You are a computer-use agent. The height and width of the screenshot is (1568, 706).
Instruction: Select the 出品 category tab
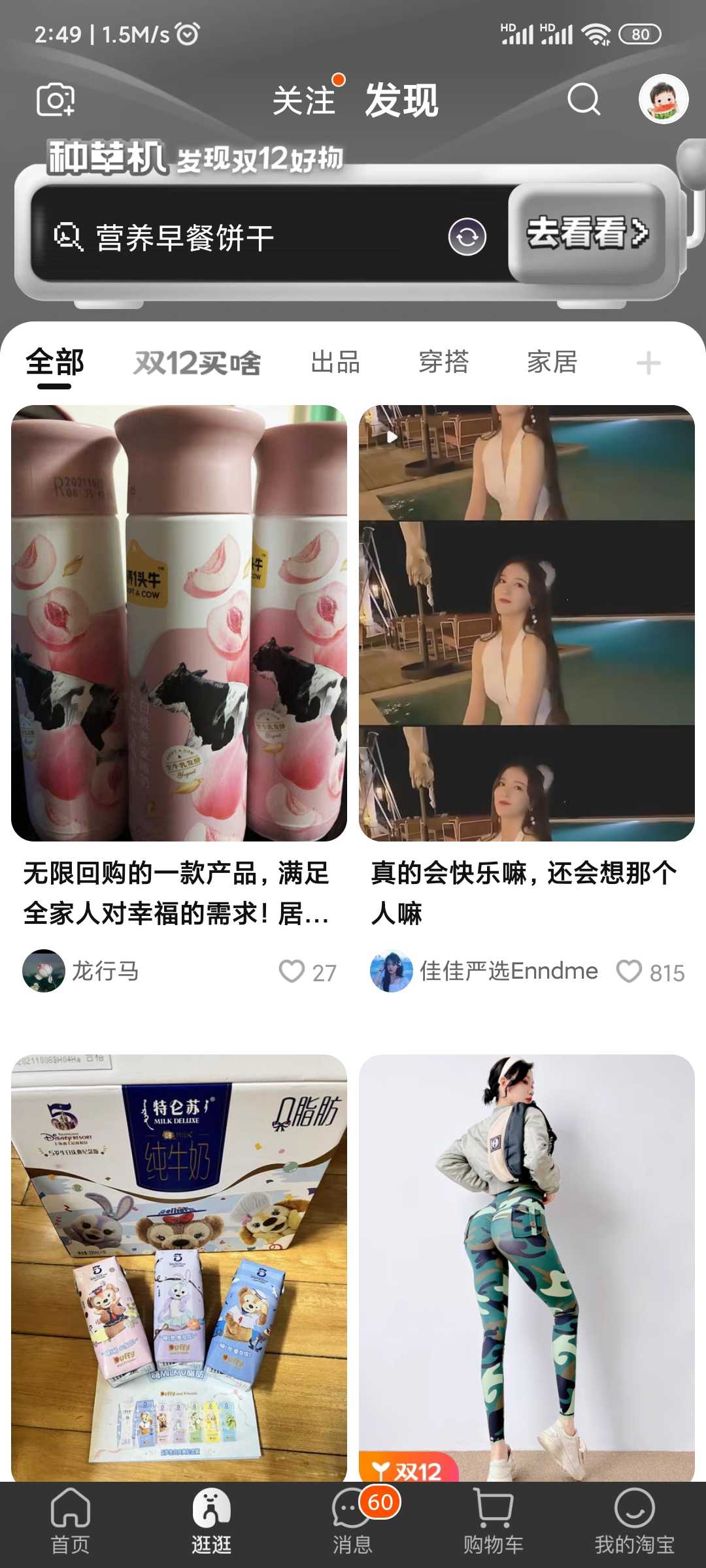[x=335, y=362]
